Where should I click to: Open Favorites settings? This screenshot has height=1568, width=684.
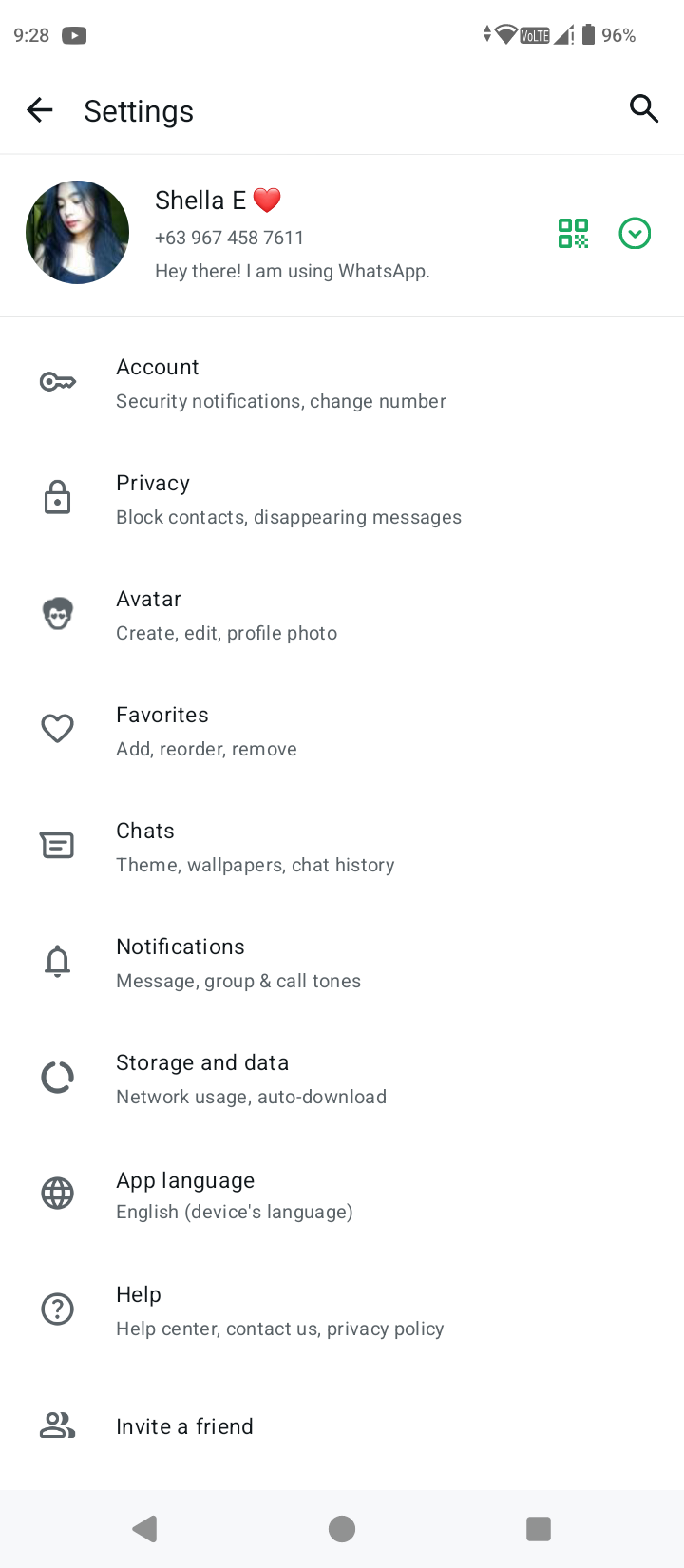coord(342,731)
